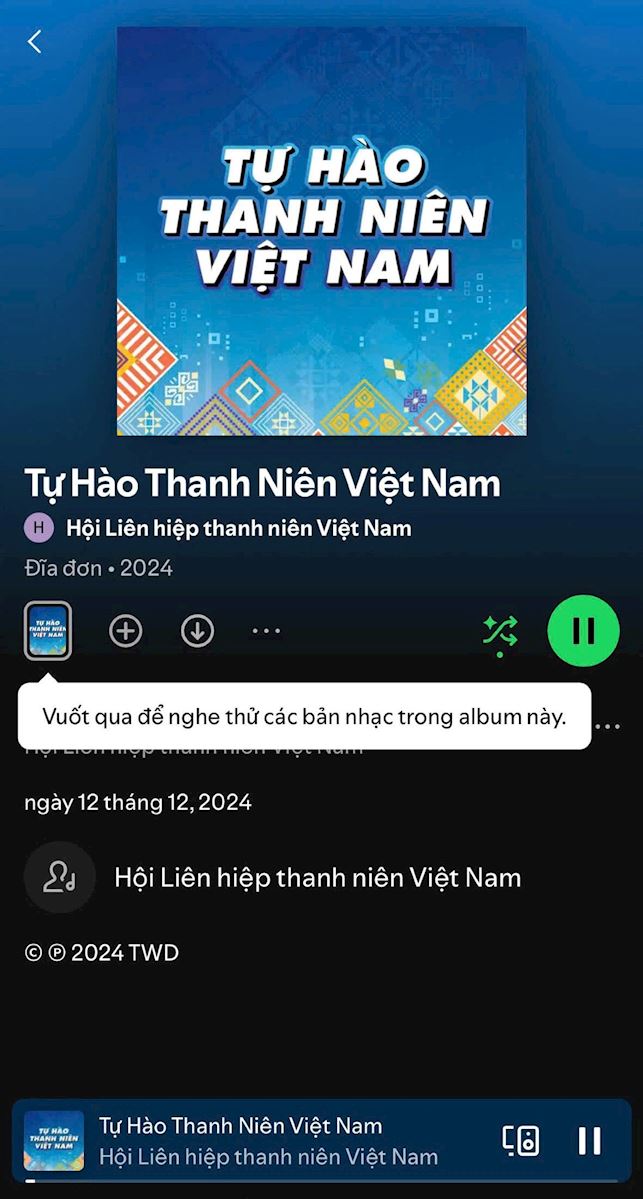The width and height of the screenshot is (643, 1199).
Task: Open the album's three-dot options menu
Action: pyautogui.click(x=266, y=631)
